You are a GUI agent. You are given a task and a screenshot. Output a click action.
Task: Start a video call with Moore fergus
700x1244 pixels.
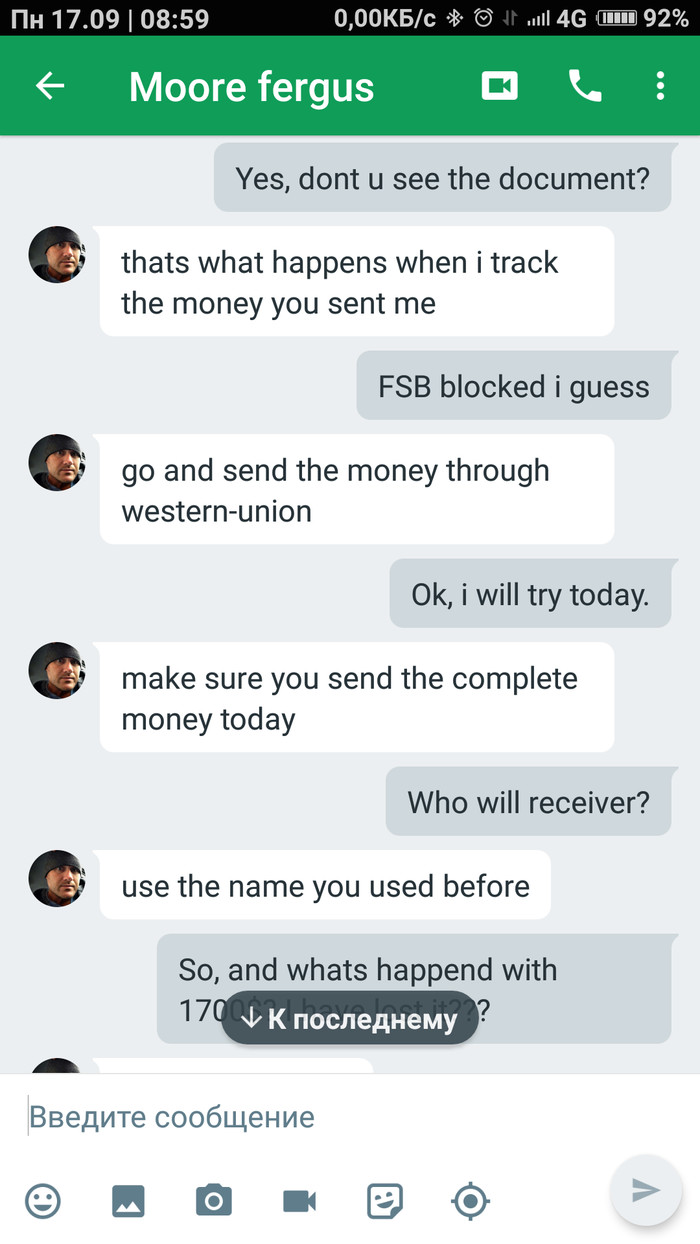(x=499, y=87)
